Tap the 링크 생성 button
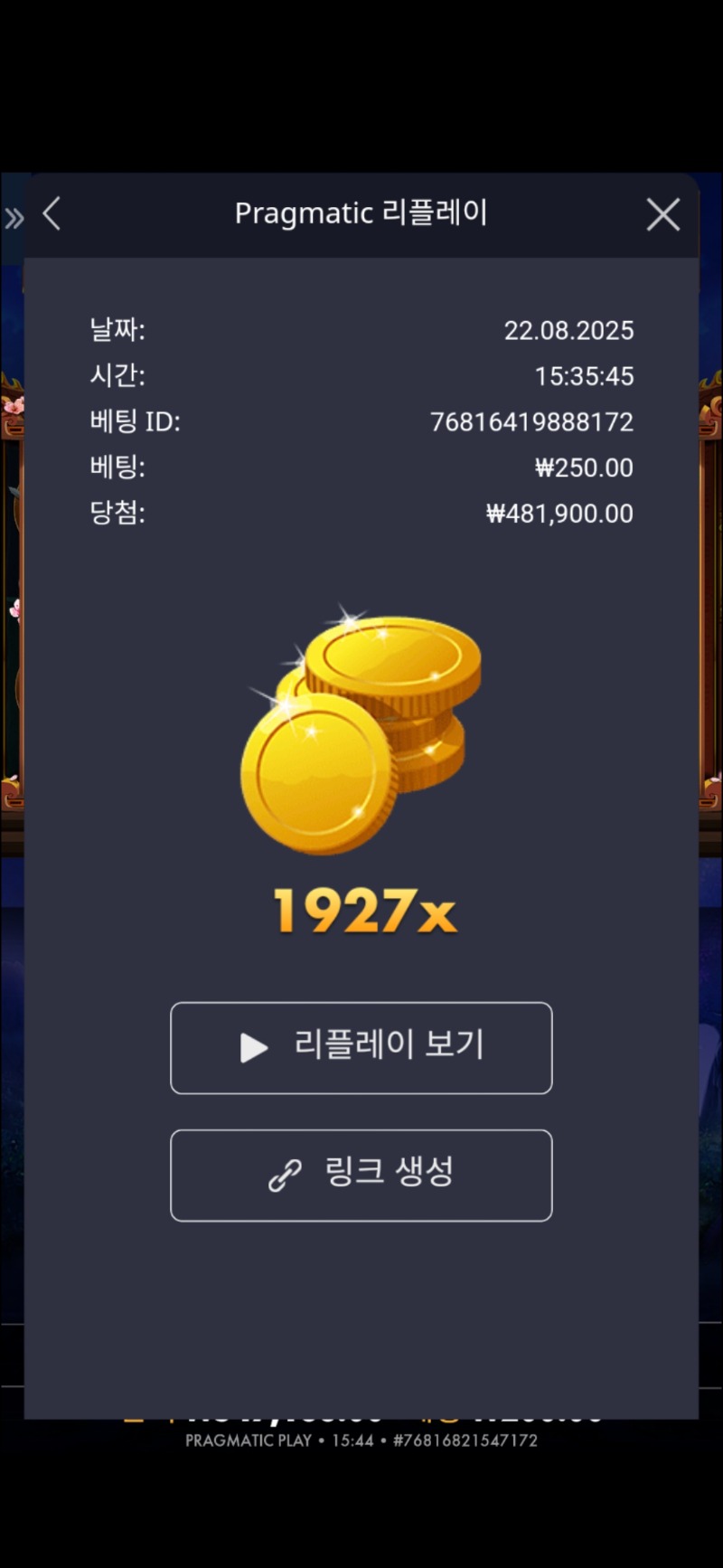 pyautogui.click(x=361, y=1175)
